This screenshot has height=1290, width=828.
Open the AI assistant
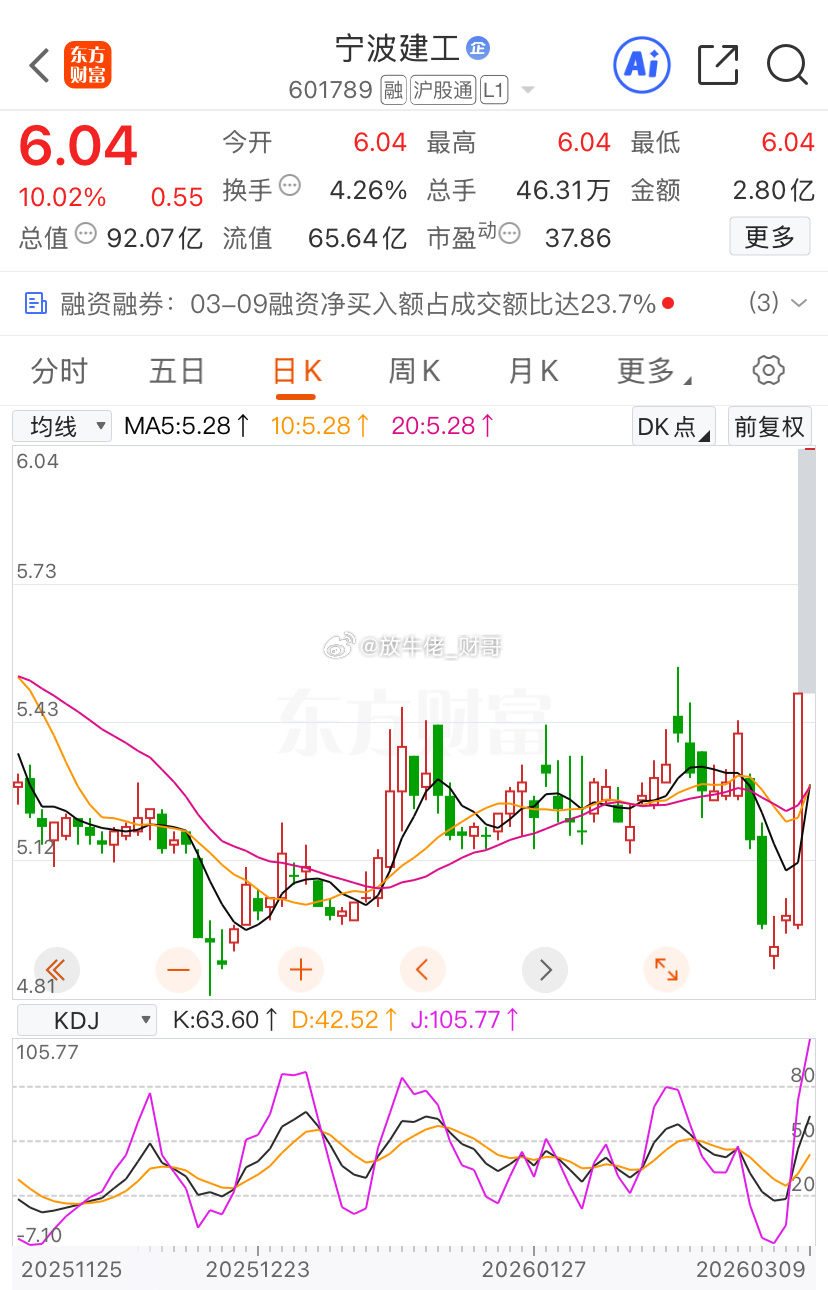(641, 65)
